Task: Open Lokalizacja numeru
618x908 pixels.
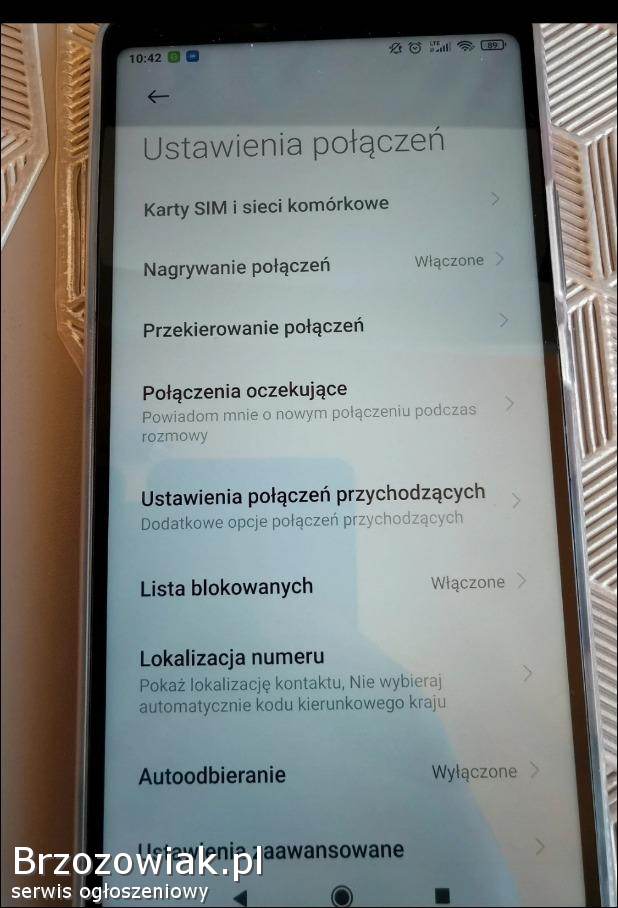Action: click(232, 658)
